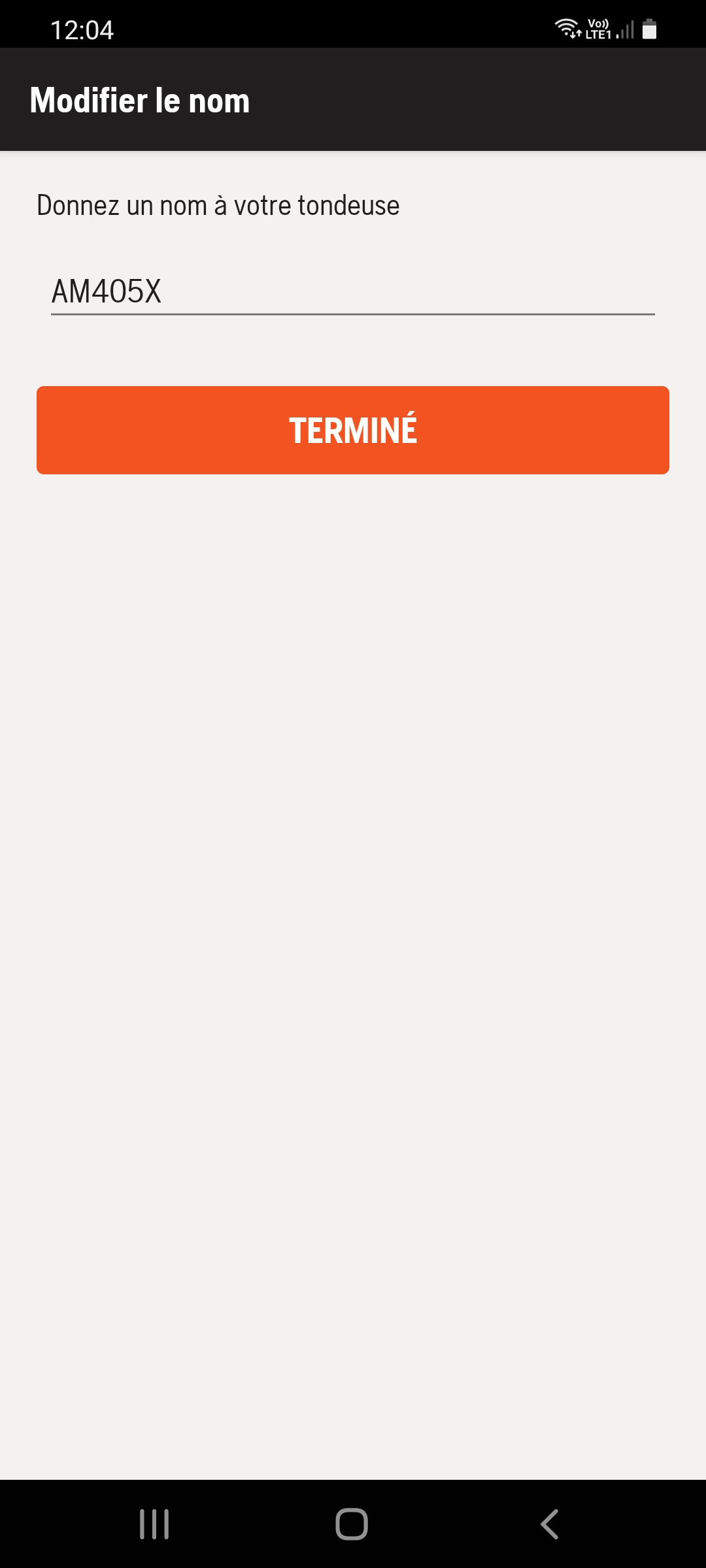Open the recent apps view
This screenshot has width=706, height=1568.
point(155,1524)
